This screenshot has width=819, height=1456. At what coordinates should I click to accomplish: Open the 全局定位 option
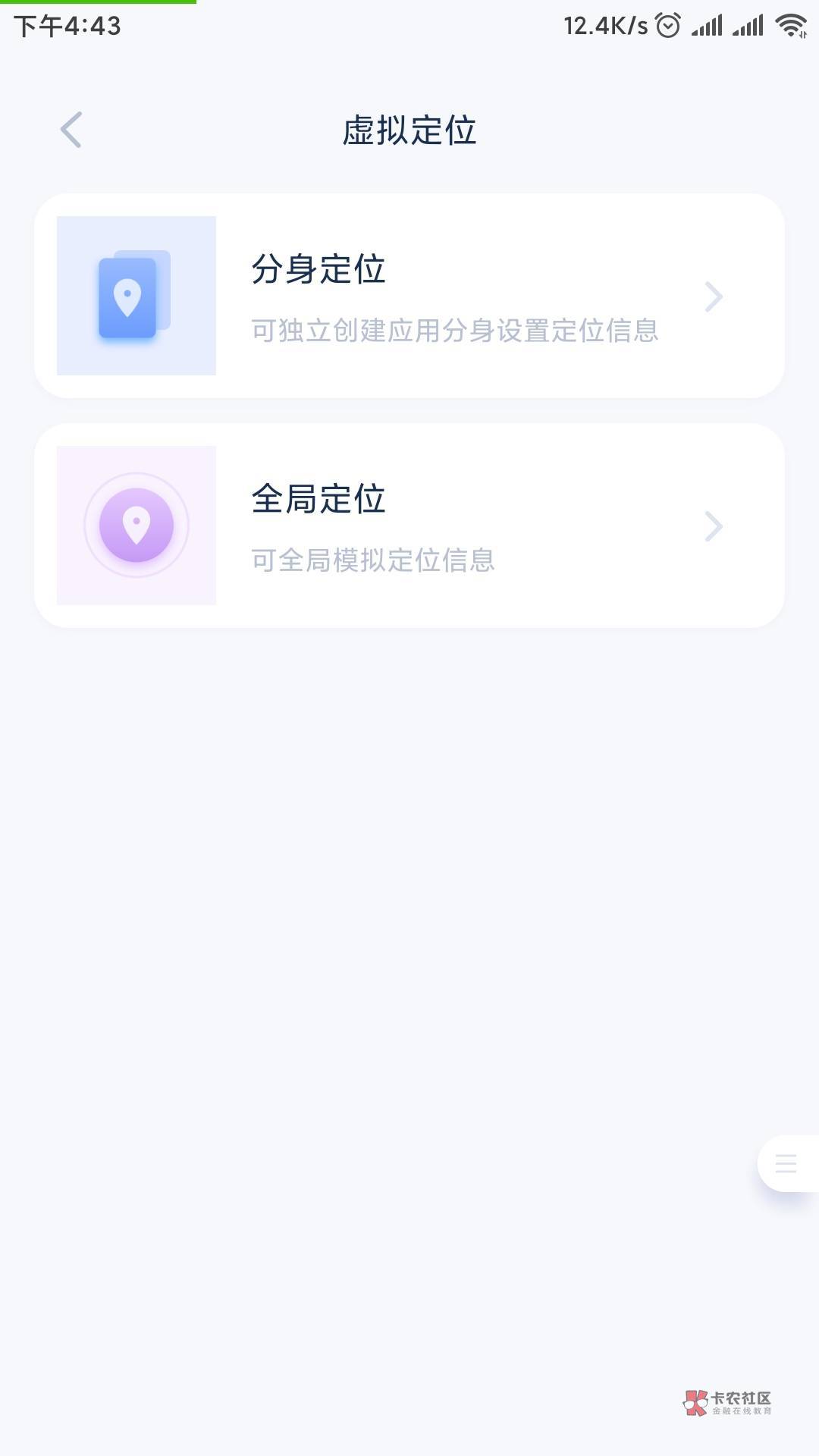(409, 526)
